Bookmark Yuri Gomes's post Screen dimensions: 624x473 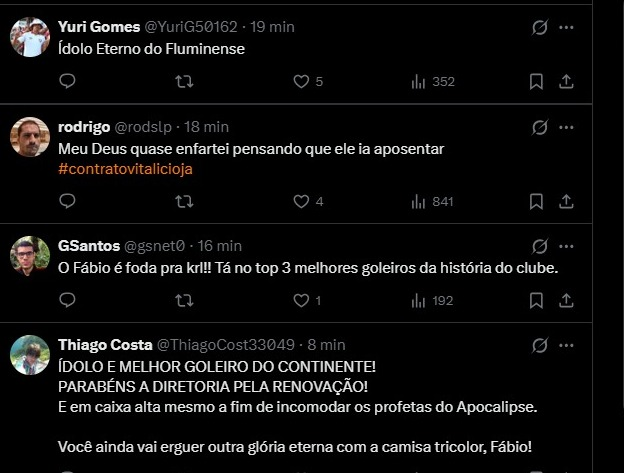(536, 82)
